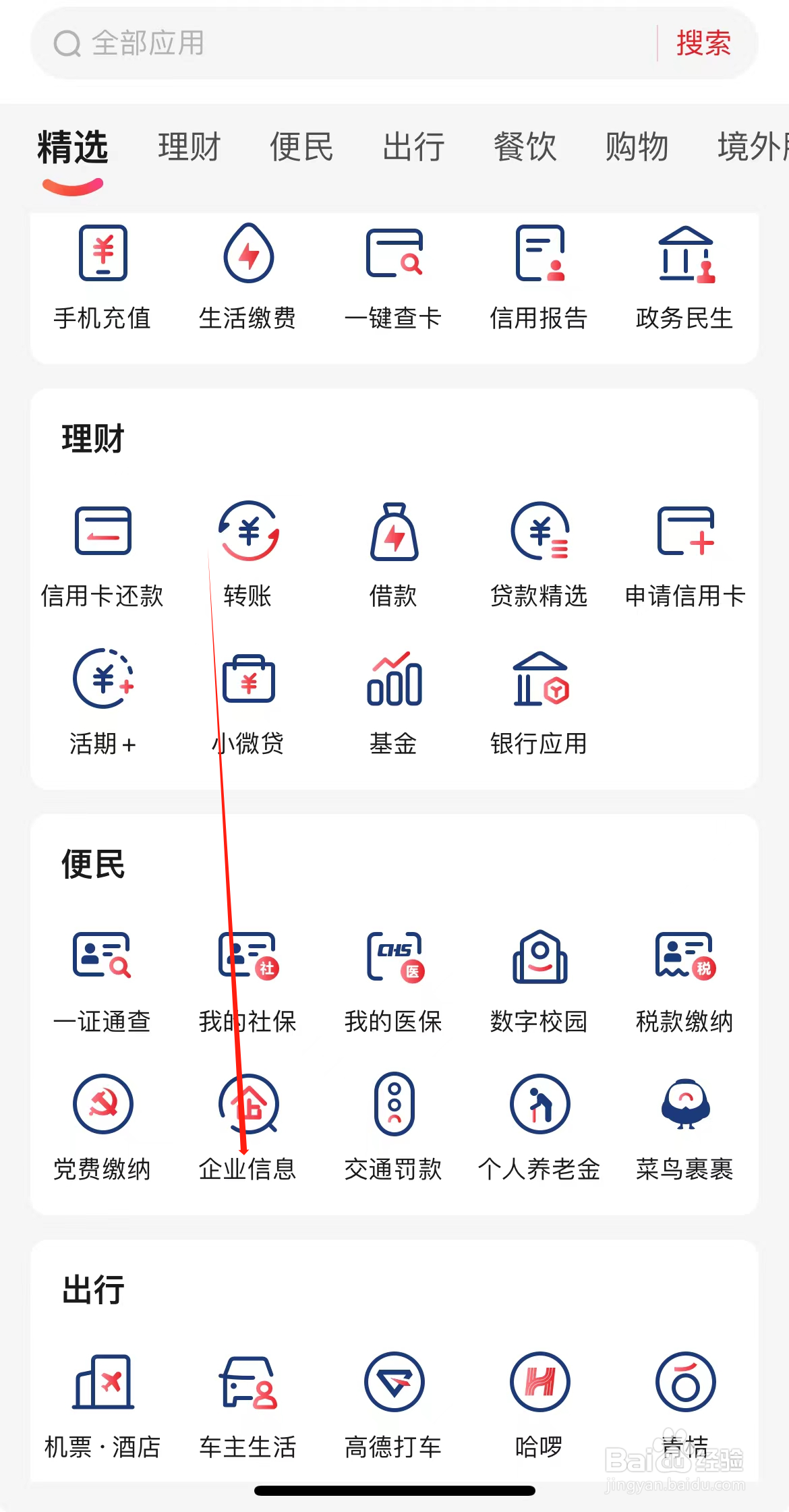Switch to the 理财 tab
Image resolution: width=789 pixels, height=1512 pixels.
[189, 147]
